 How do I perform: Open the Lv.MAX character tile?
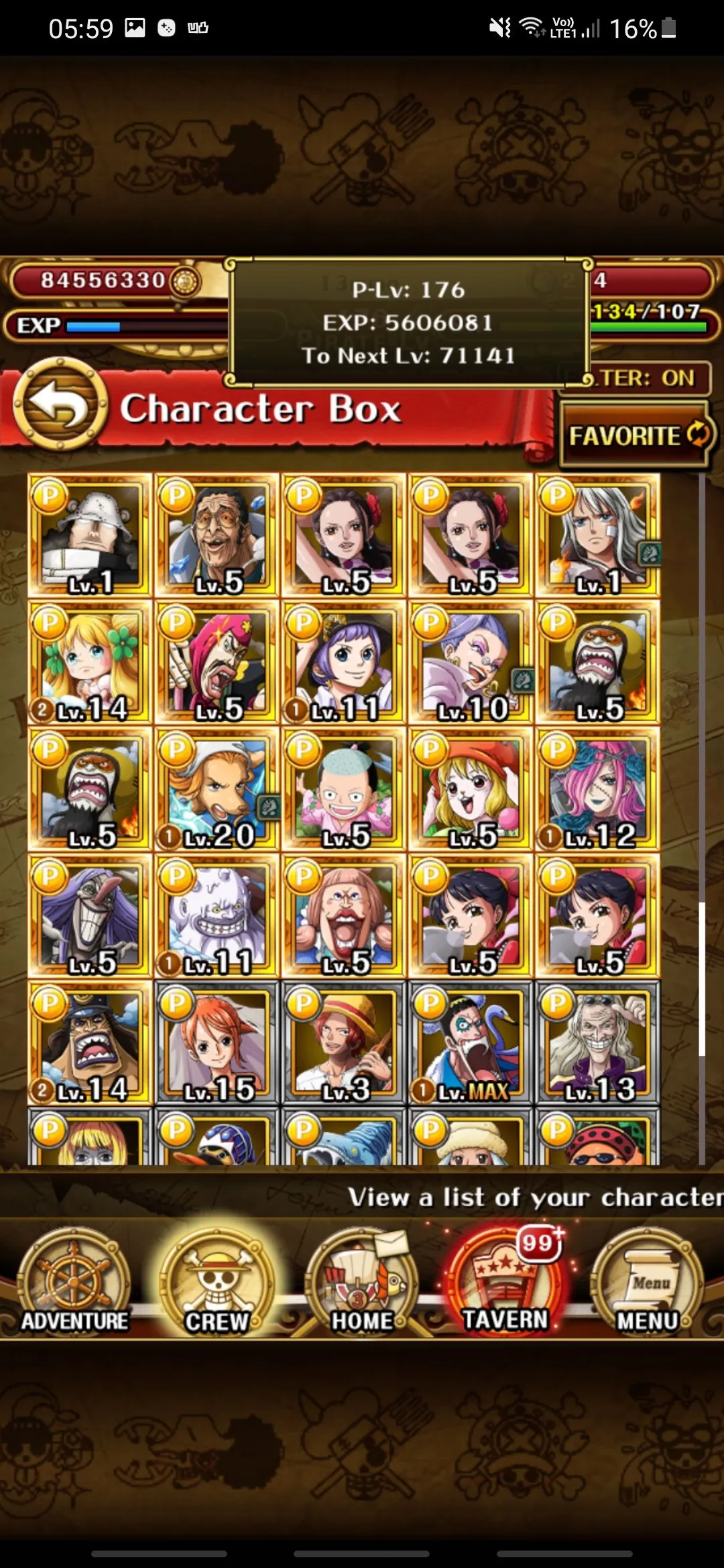[471, 1043]
